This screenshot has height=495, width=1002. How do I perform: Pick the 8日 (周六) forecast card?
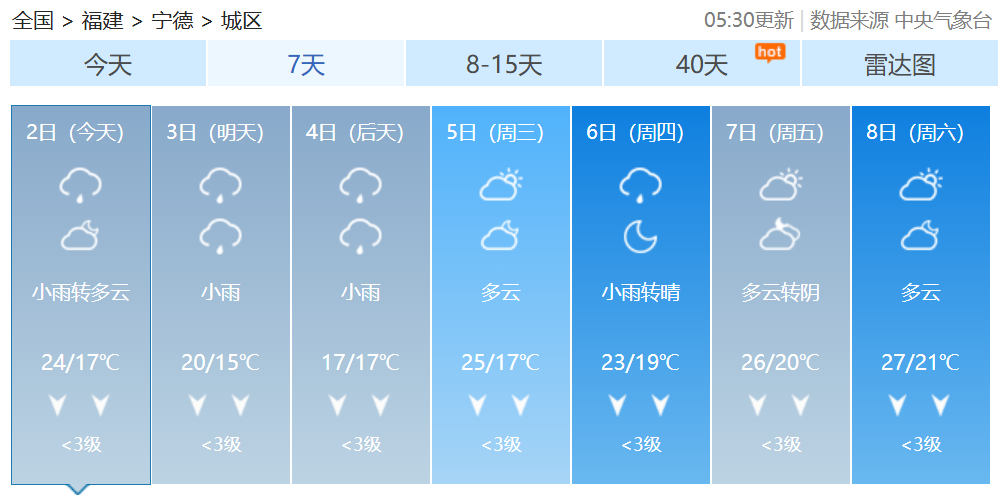[920, 295]
